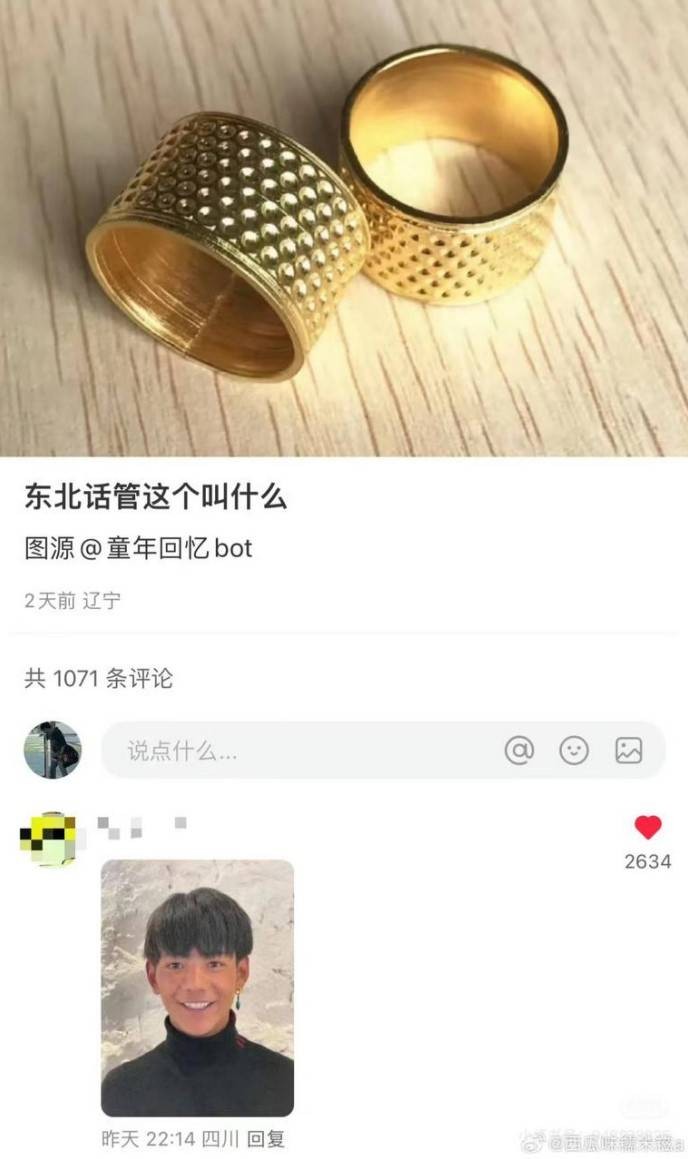View the commenter's pixelated avatar profile

[49, 838]
